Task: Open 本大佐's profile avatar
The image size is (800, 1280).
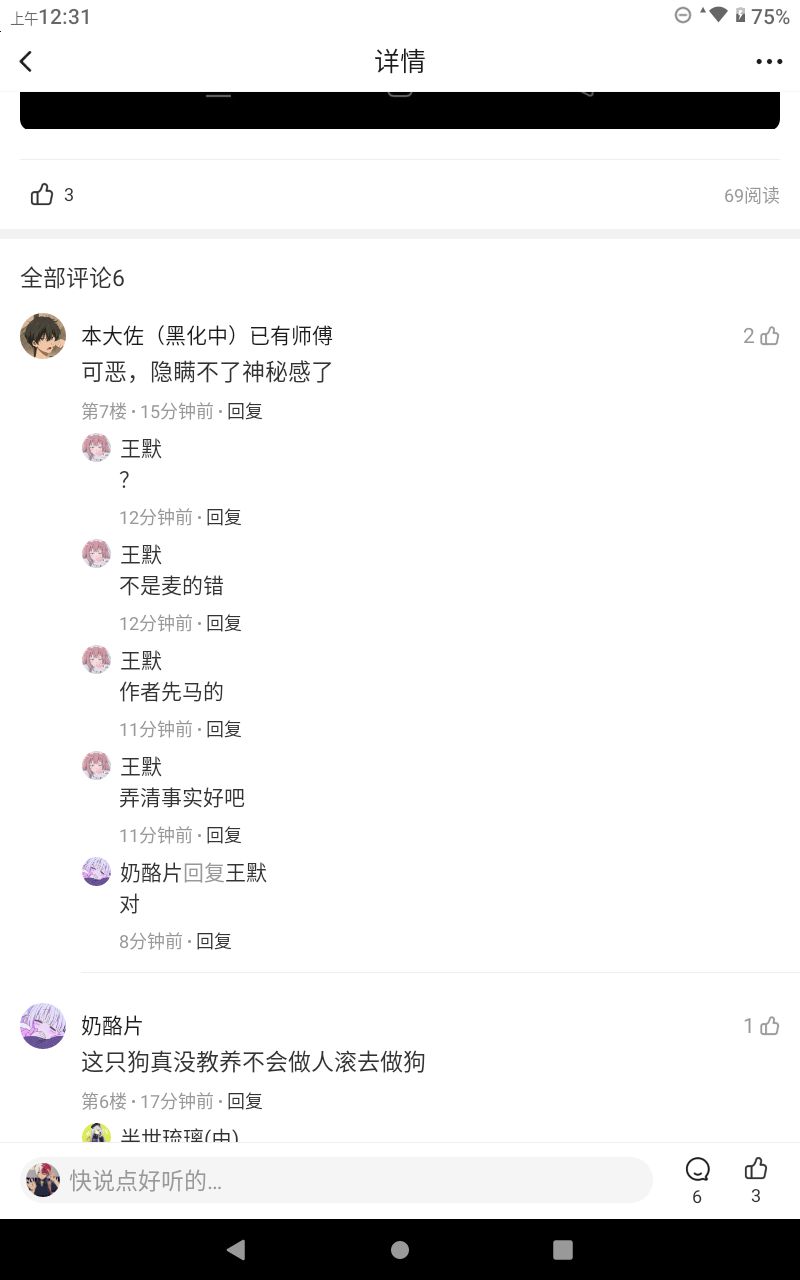Action: 43,336
